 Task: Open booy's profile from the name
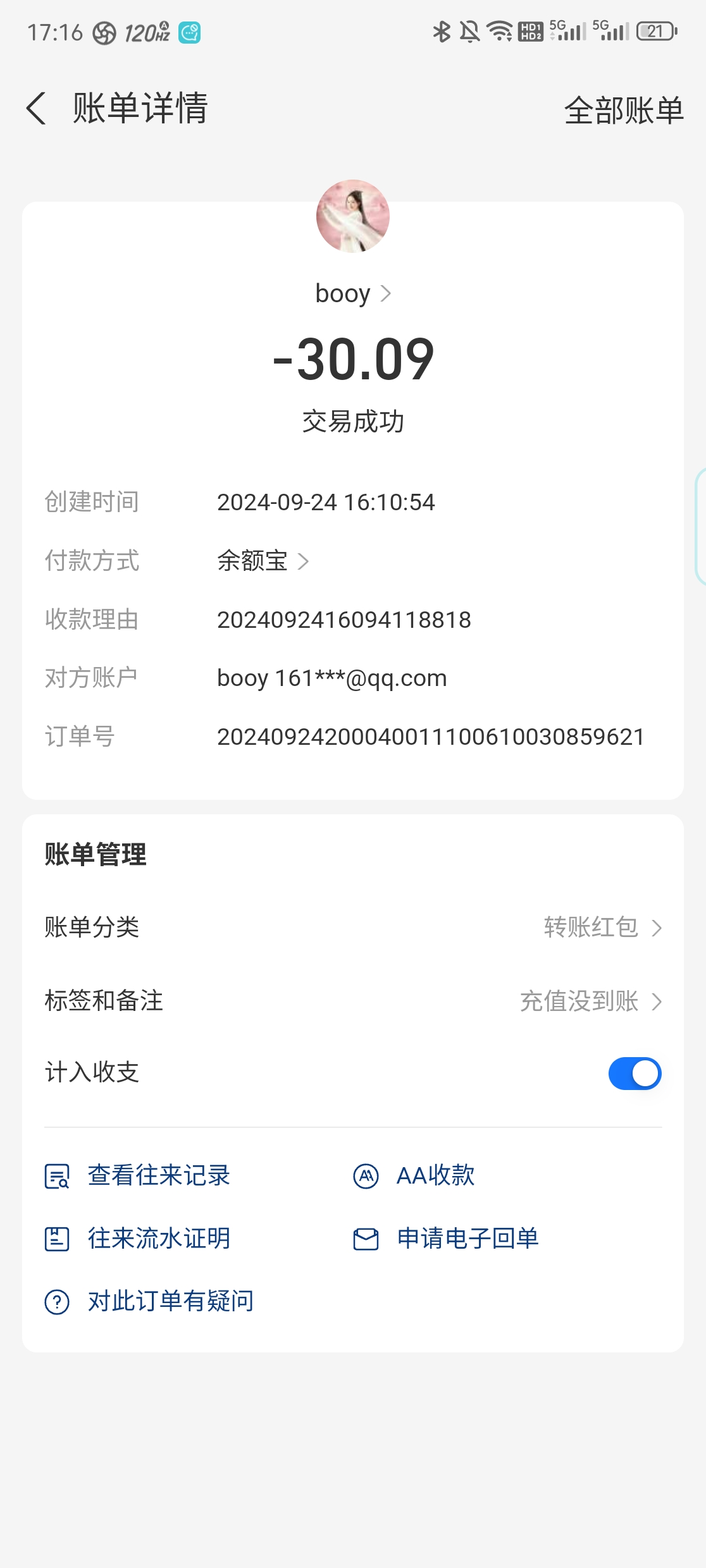pos(353,293)
